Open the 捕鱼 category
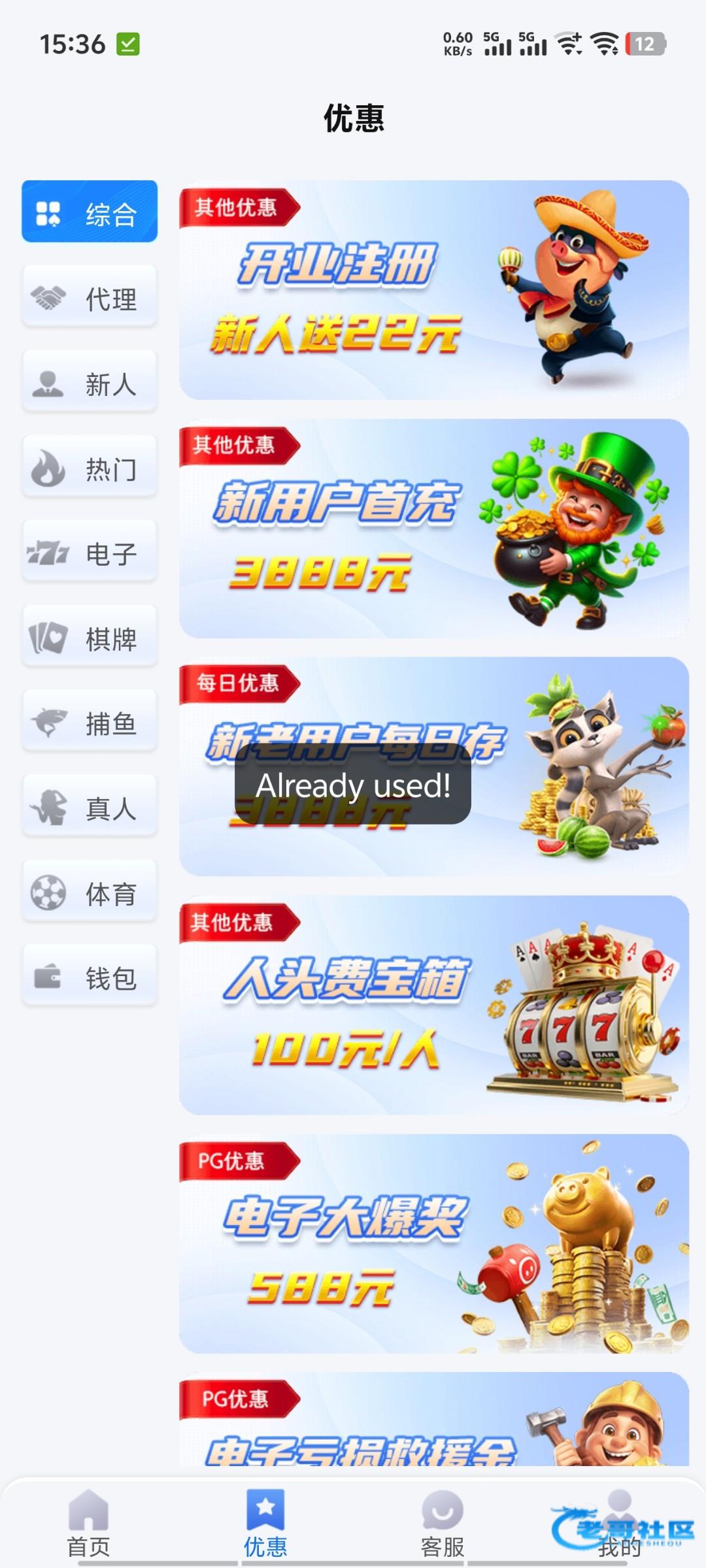 point(90,722)
